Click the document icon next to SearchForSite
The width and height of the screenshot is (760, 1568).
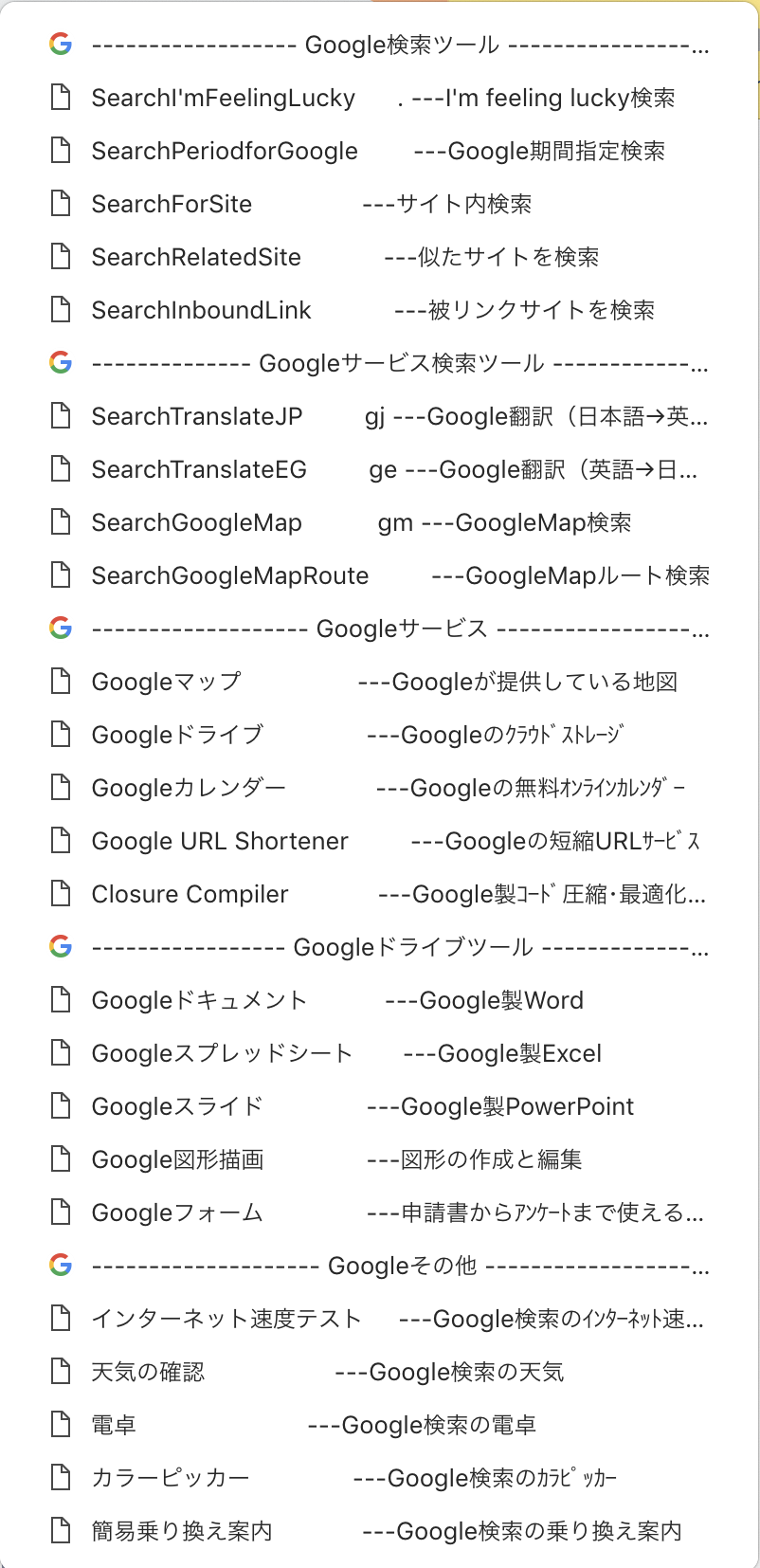tap(60, 203)
